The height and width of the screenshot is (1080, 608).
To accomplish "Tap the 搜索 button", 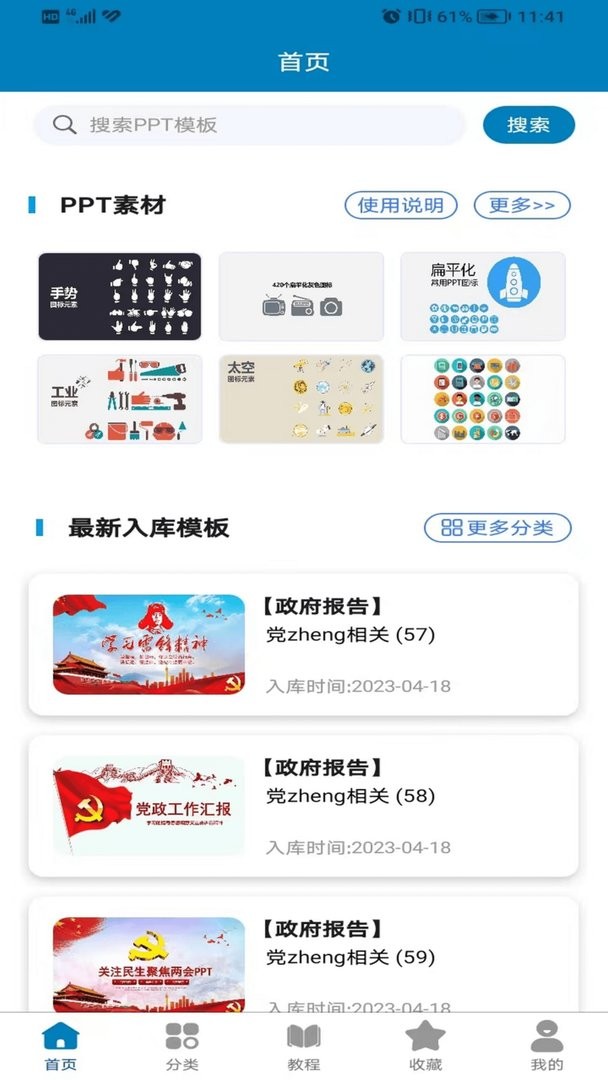I will [x=528, y=125].
